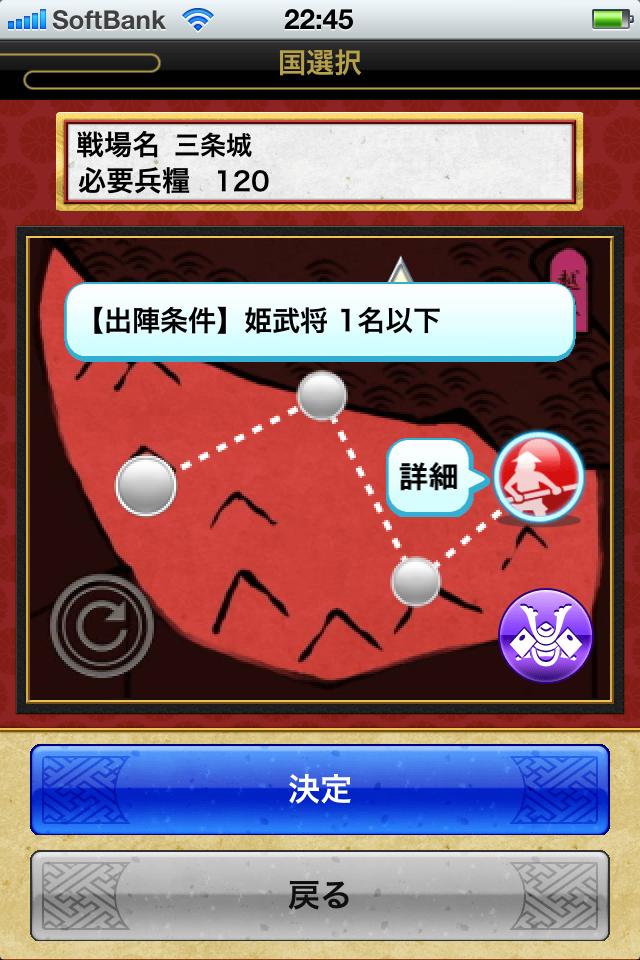Tap the circular refresh arrow icon

pyautogui.click(x=102, y=625)
